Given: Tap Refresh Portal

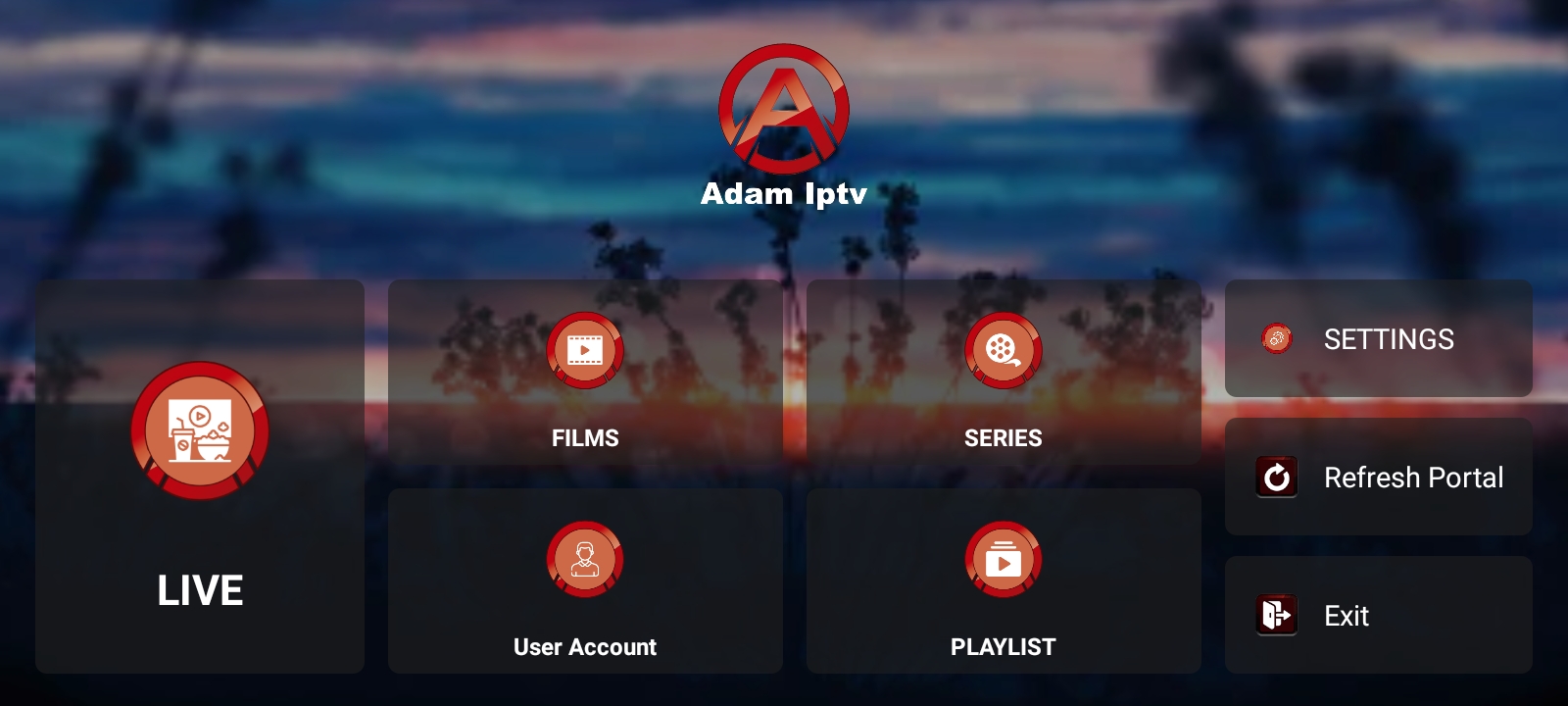Looking at the screenshot, I should (1378, 478).
